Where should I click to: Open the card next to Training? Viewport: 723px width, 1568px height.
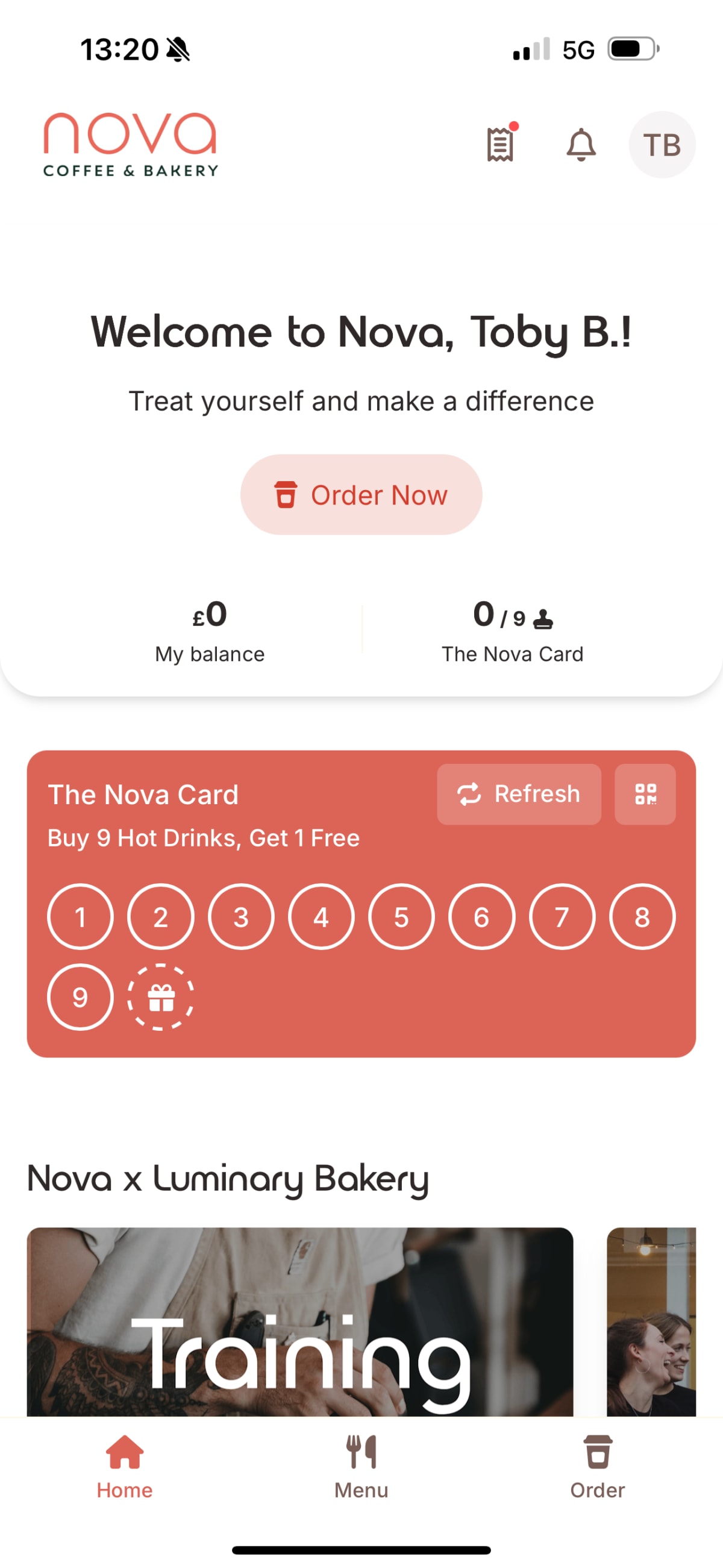651,1321
